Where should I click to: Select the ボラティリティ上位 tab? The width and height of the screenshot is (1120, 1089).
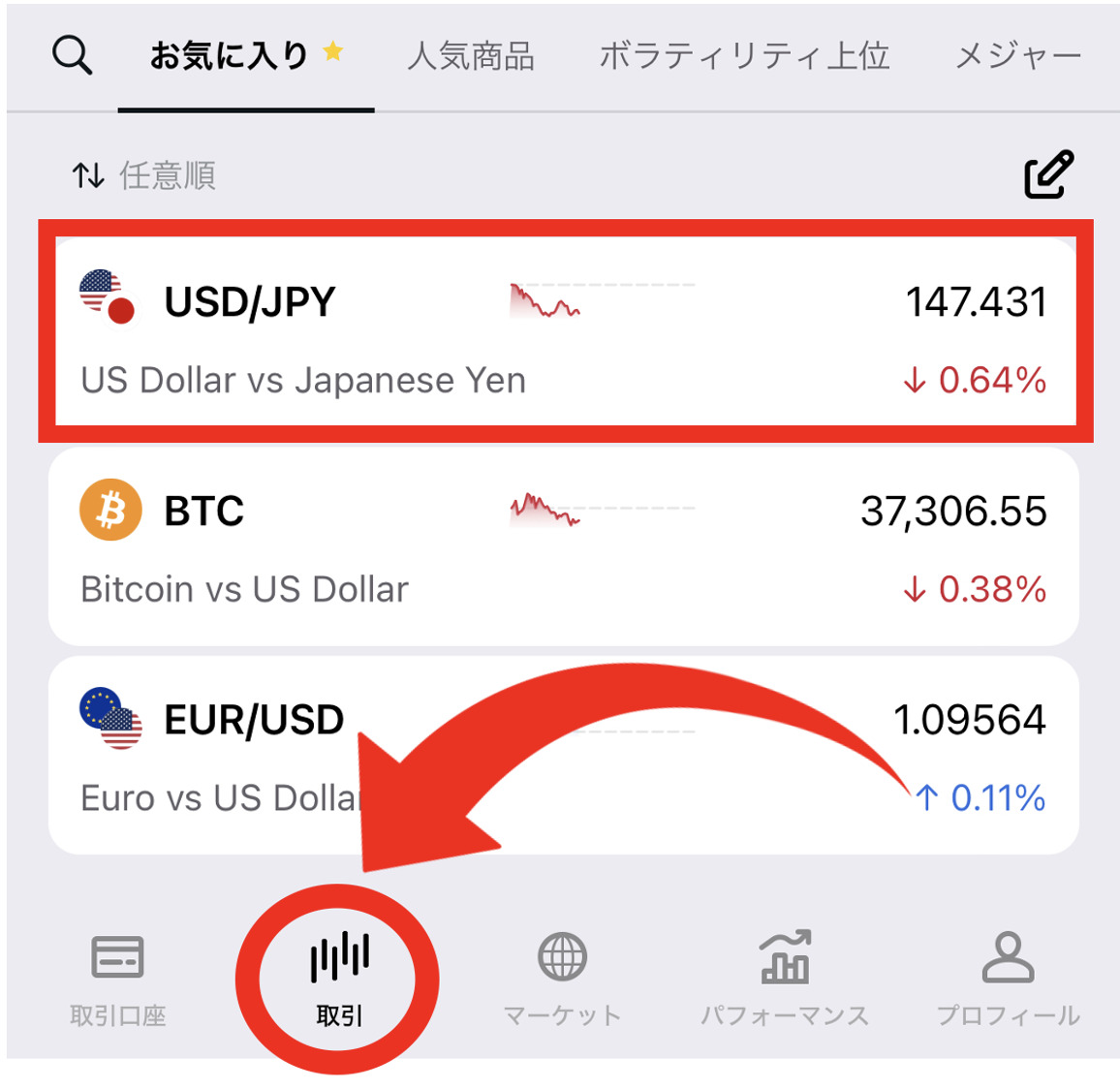point(744,56)
